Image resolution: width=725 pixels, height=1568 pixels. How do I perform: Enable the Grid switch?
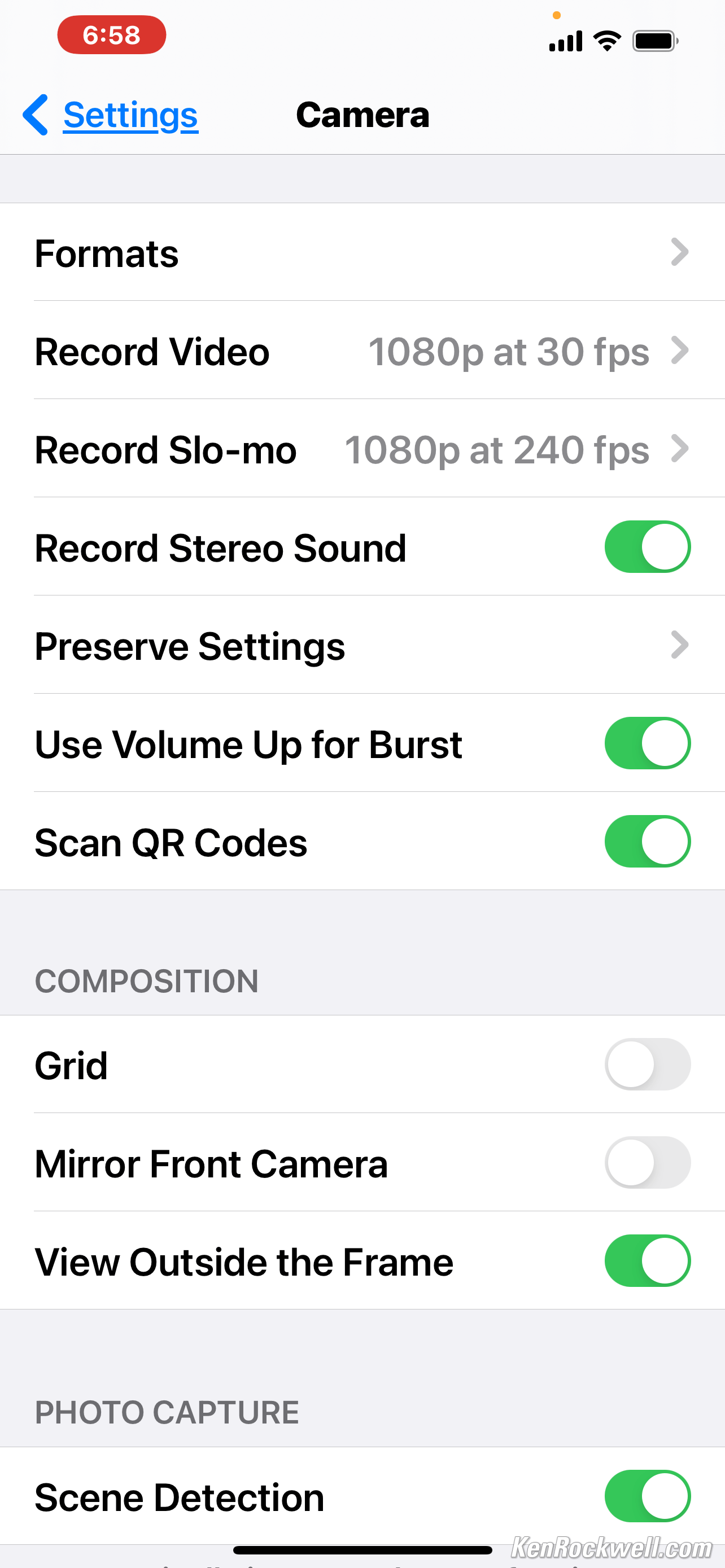[x=647, y=1065]
